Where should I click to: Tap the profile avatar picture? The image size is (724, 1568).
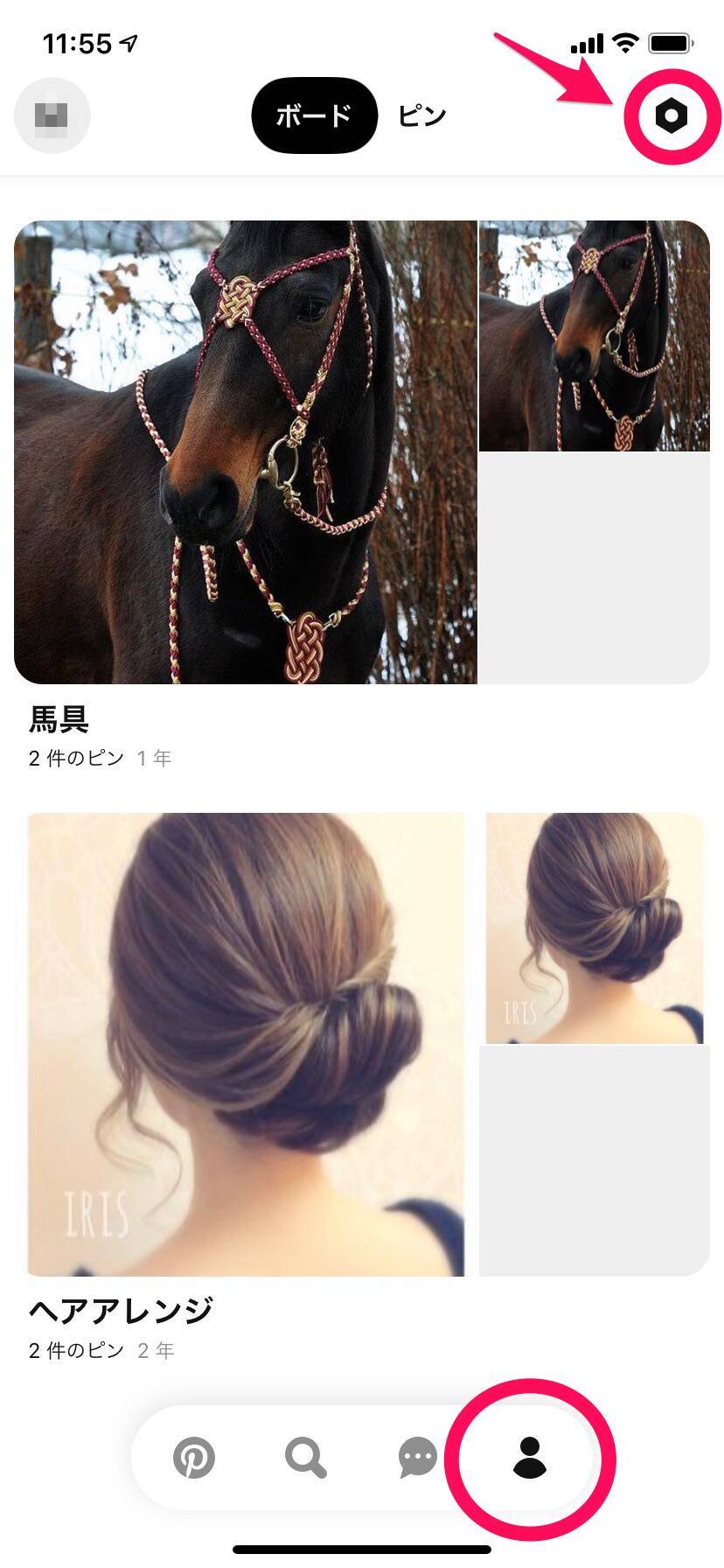pyautogui.click(x=52, y=115)
